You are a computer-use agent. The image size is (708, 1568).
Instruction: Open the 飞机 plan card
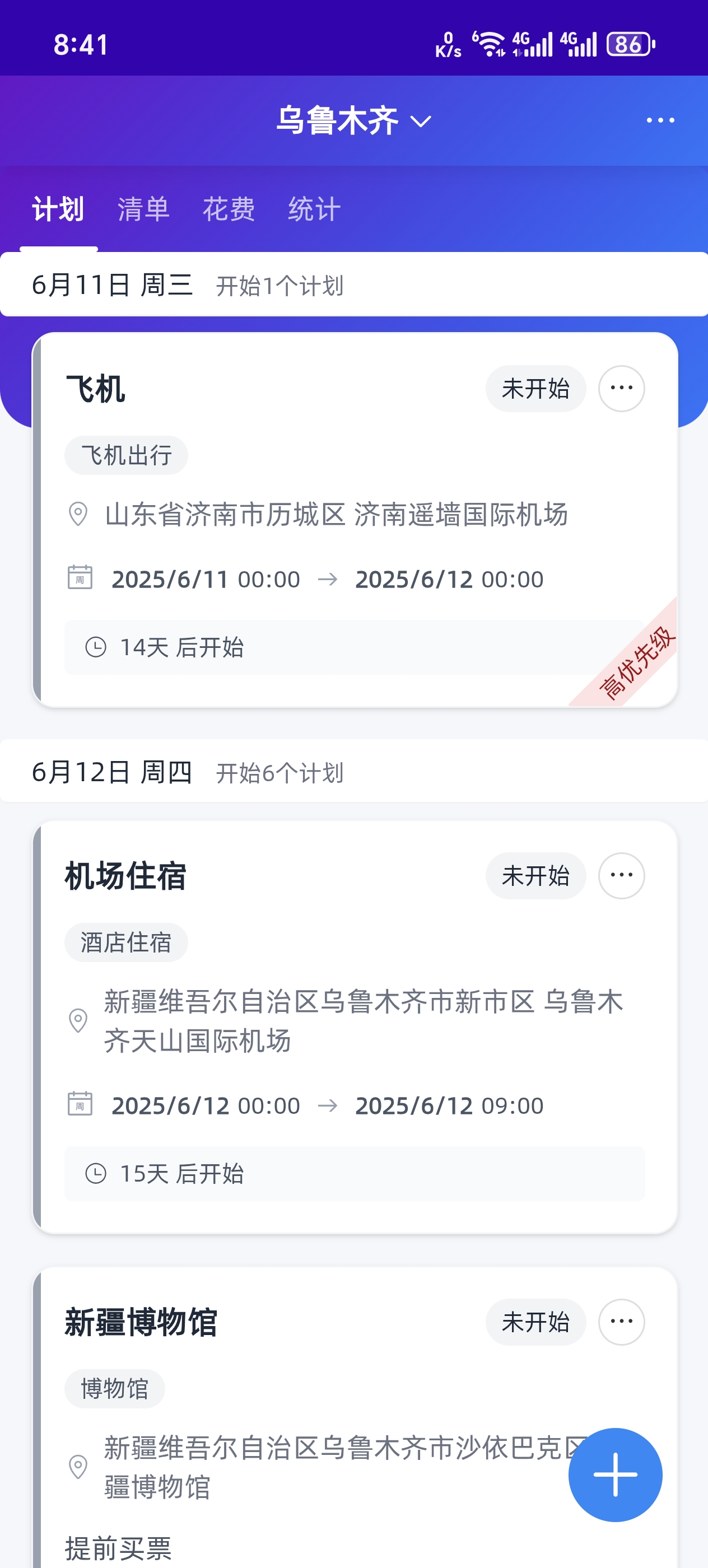355,520
